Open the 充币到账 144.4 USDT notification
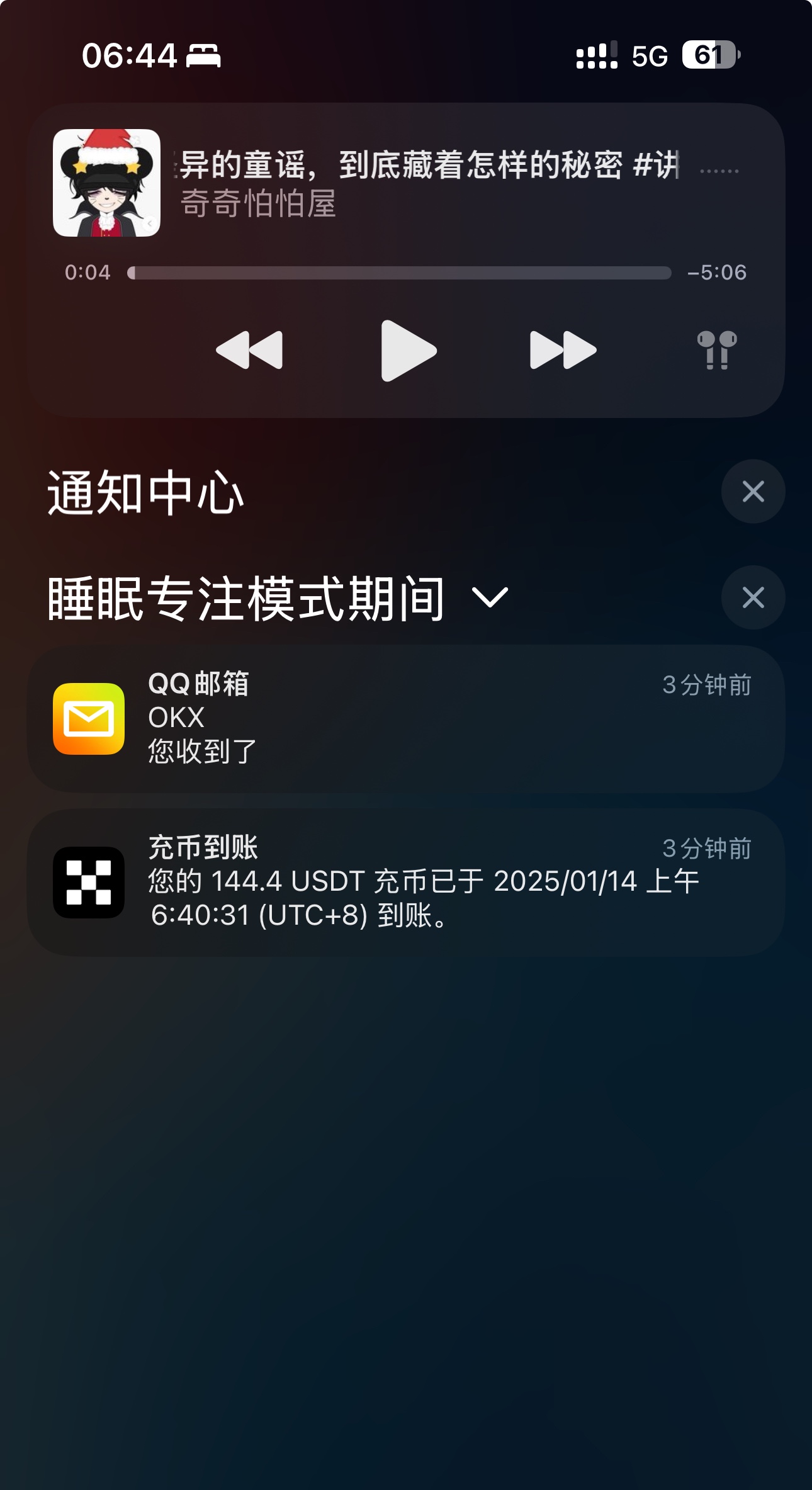This screenshot has height=1490, width=812. point(406,883)
